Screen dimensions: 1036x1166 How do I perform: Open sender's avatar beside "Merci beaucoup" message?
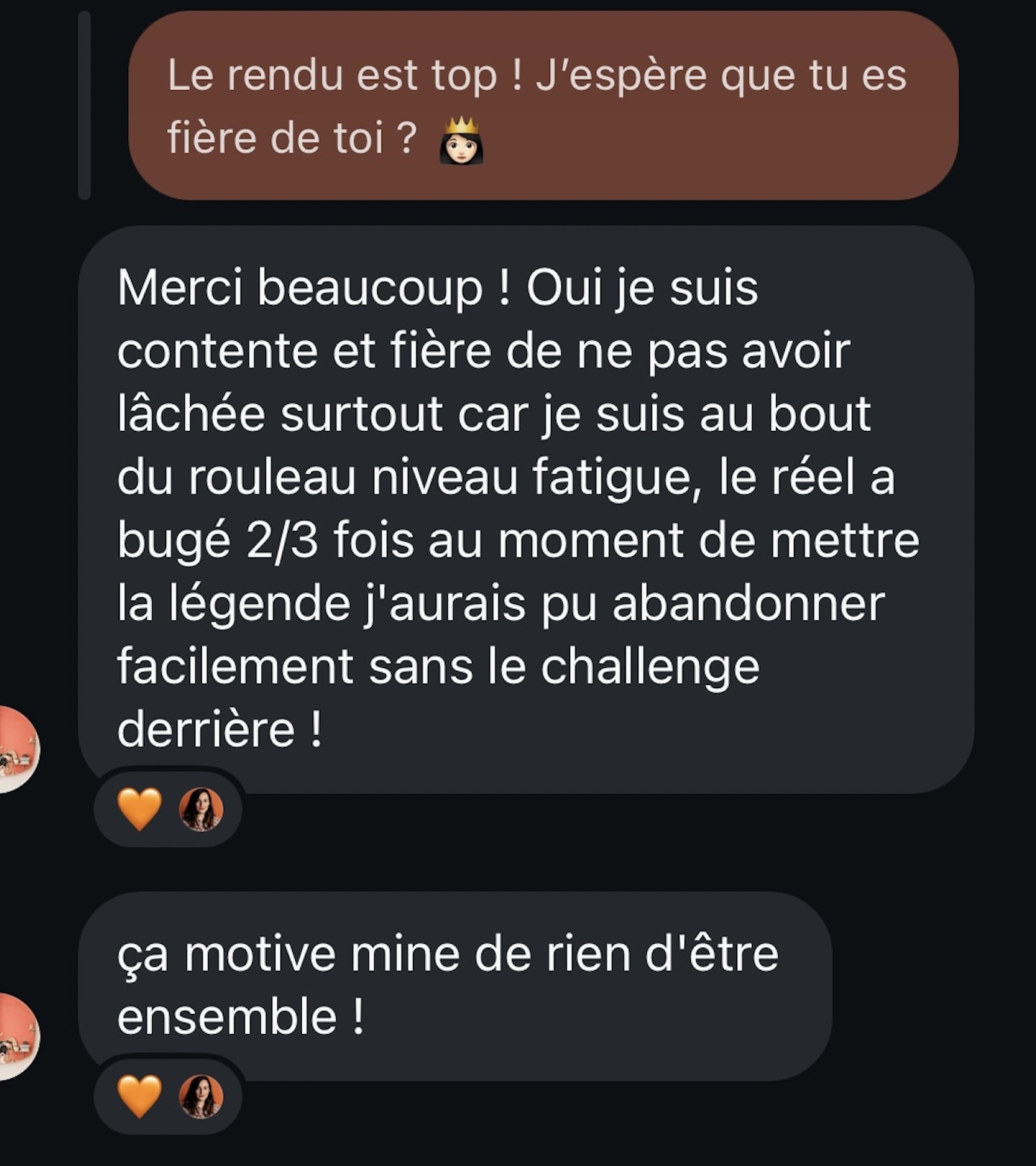[x=16, y=749]
